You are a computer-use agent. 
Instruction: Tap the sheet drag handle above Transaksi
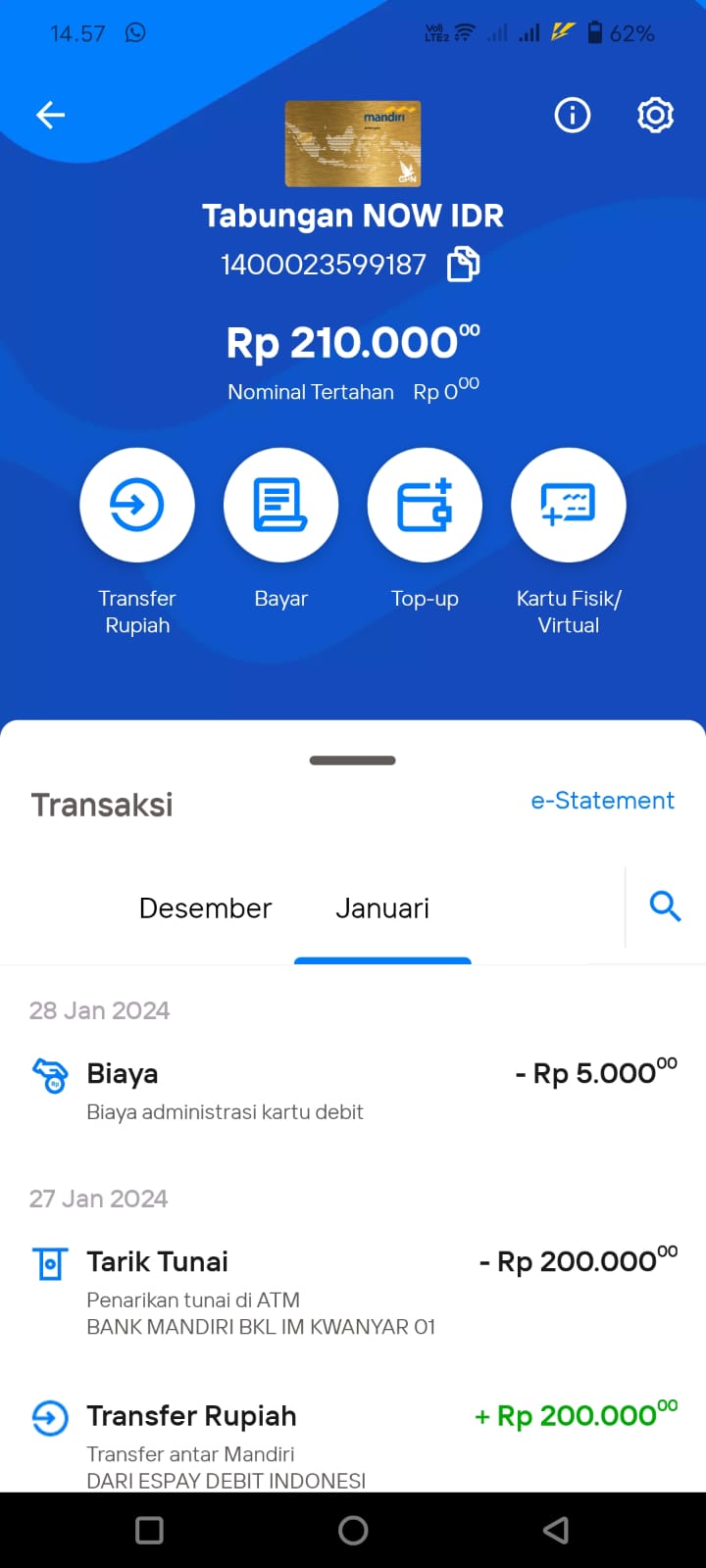coord(353,760)
